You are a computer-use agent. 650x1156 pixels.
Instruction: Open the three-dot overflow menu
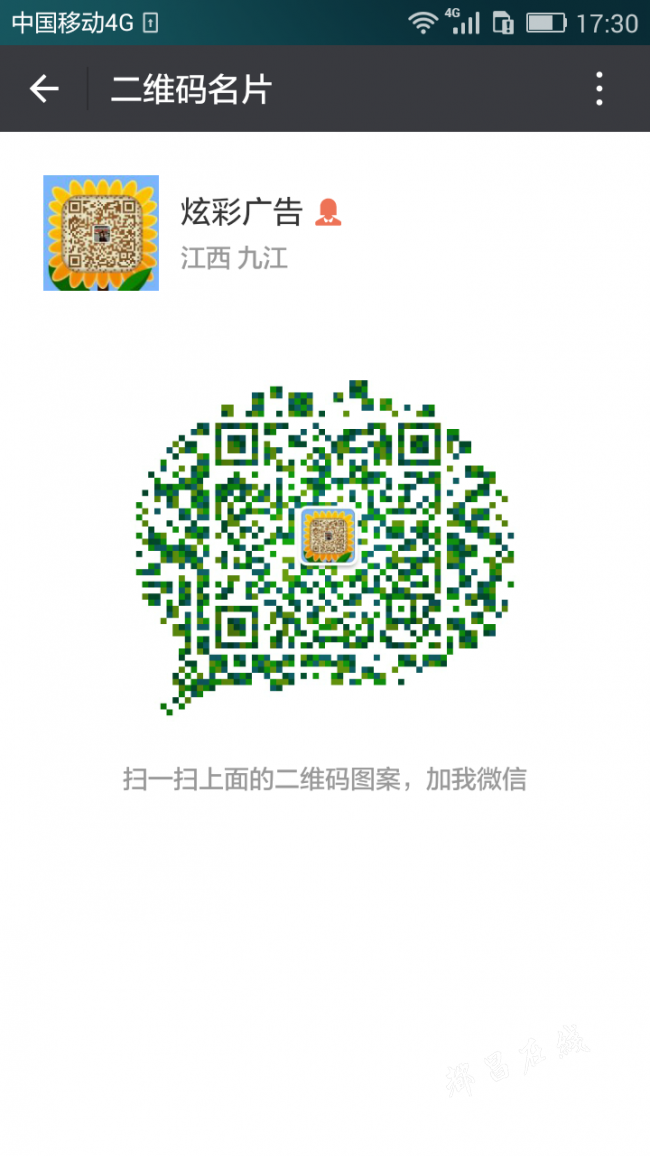(x=599, y=89)
